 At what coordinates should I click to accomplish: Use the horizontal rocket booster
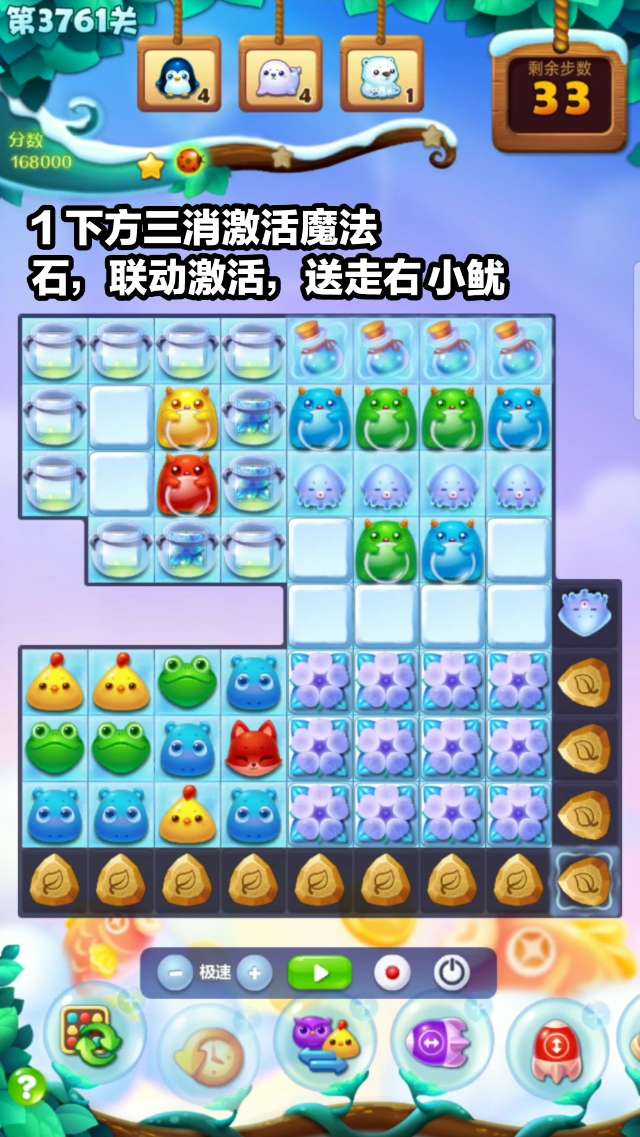(x=440, y=1044)
